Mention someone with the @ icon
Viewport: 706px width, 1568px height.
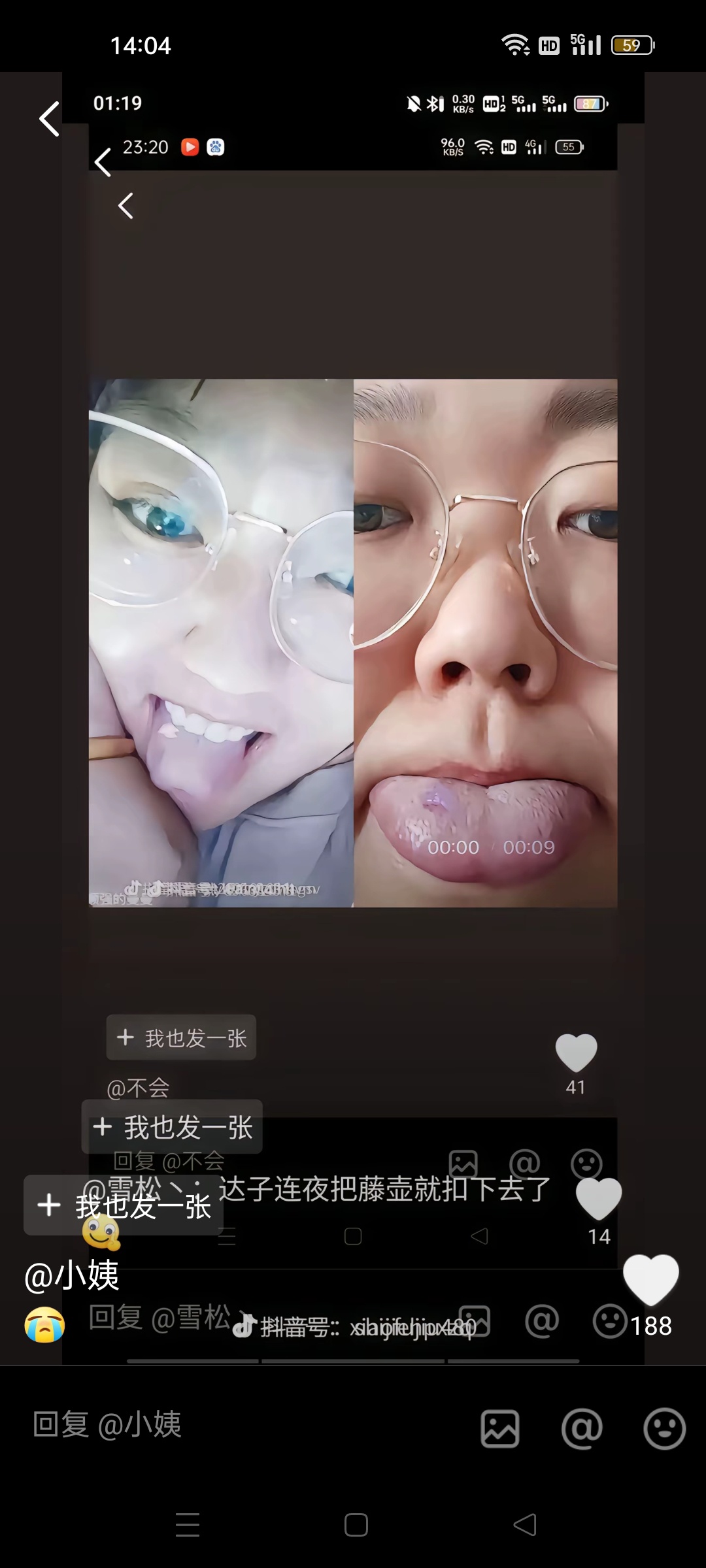[581, 1429]
